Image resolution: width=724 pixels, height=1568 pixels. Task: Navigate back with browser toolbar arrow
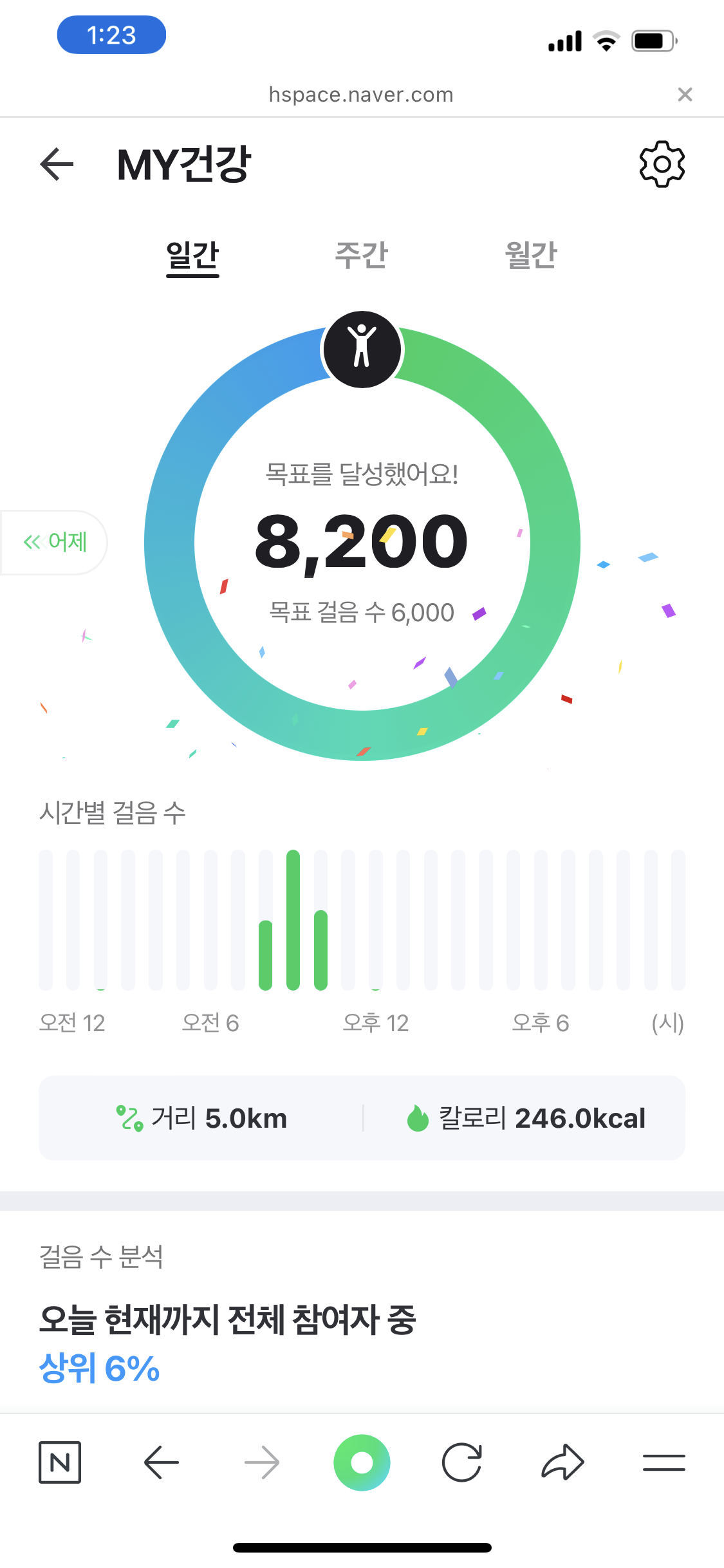click(x=161, y=1462)
